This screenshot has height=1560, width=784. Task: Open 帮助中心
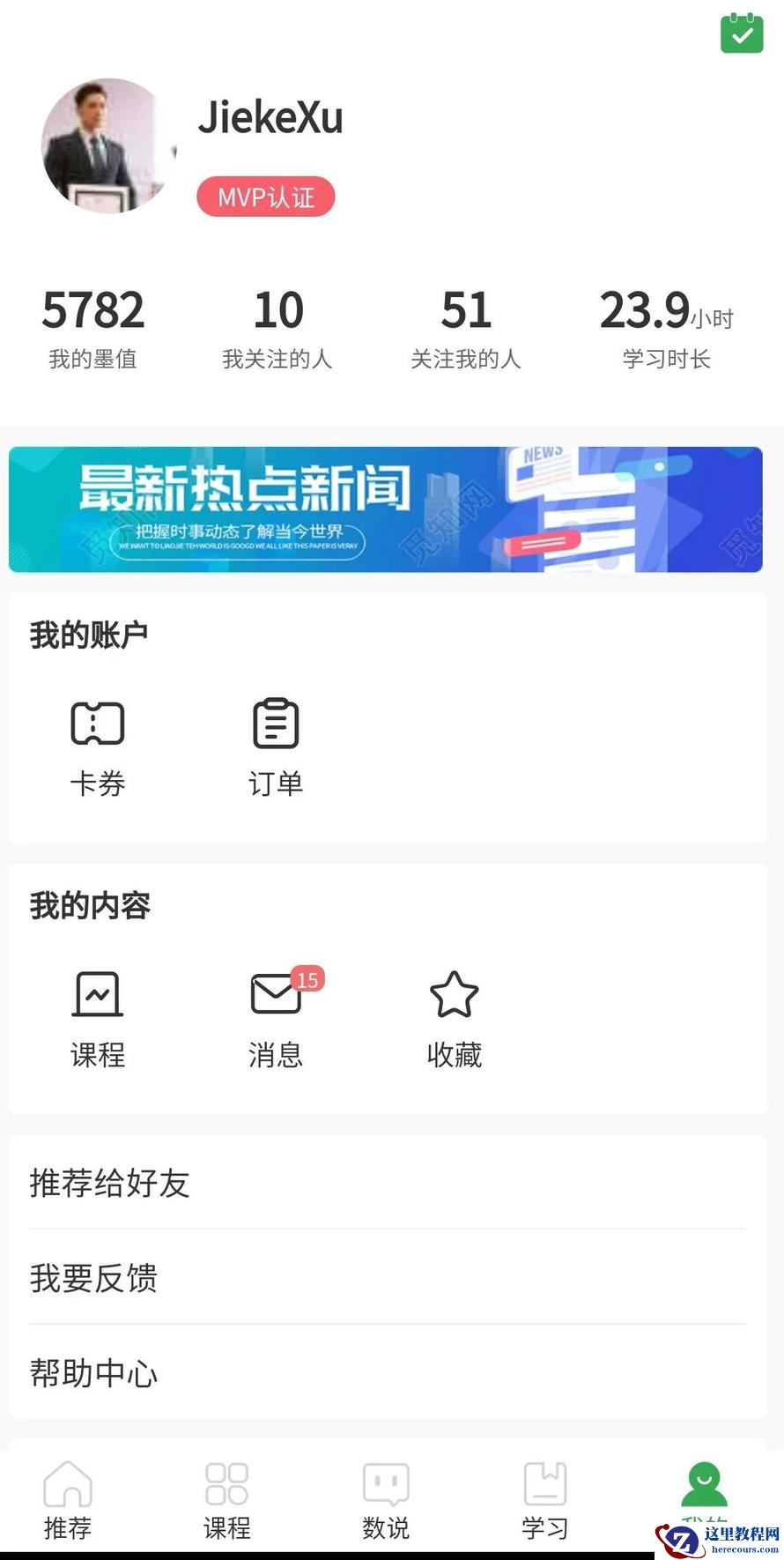point(386,1372)
